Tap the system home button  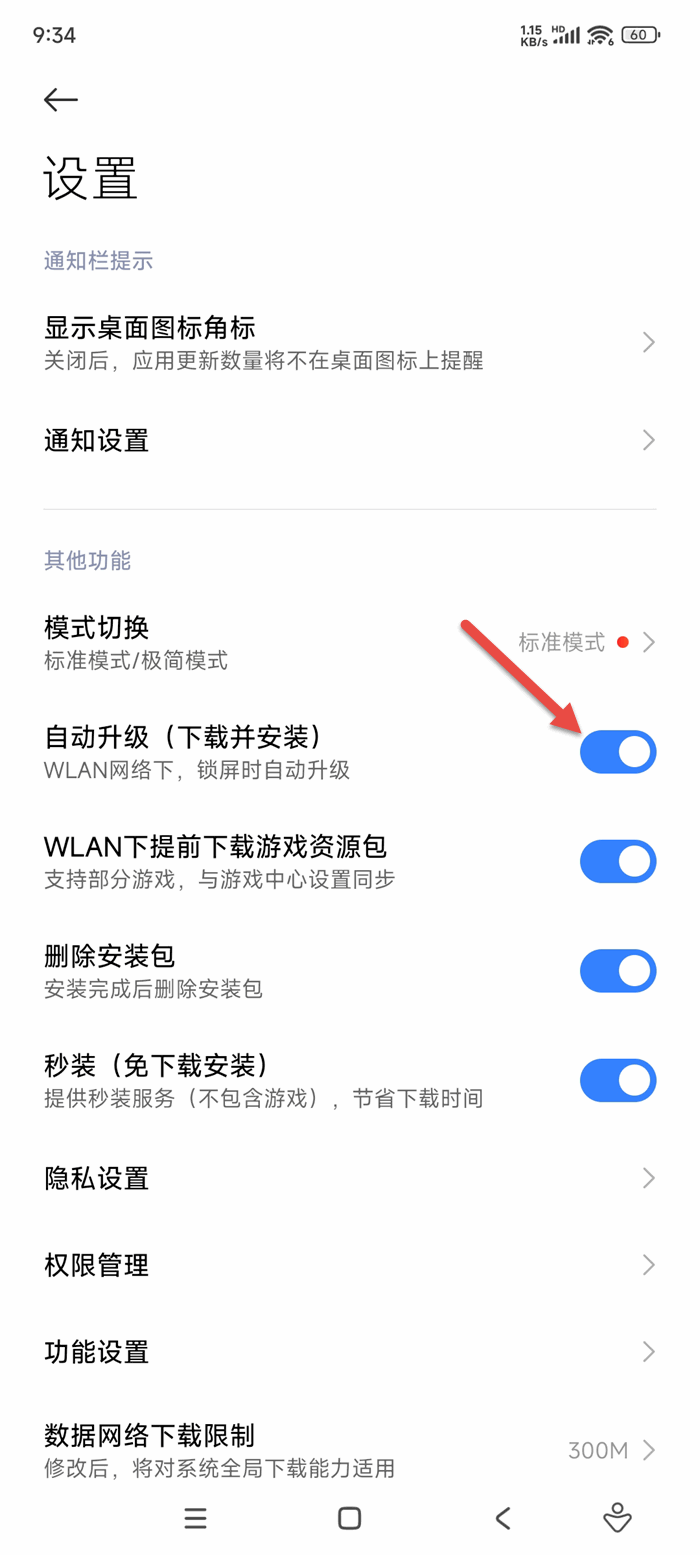click(x=349, y=1519)
